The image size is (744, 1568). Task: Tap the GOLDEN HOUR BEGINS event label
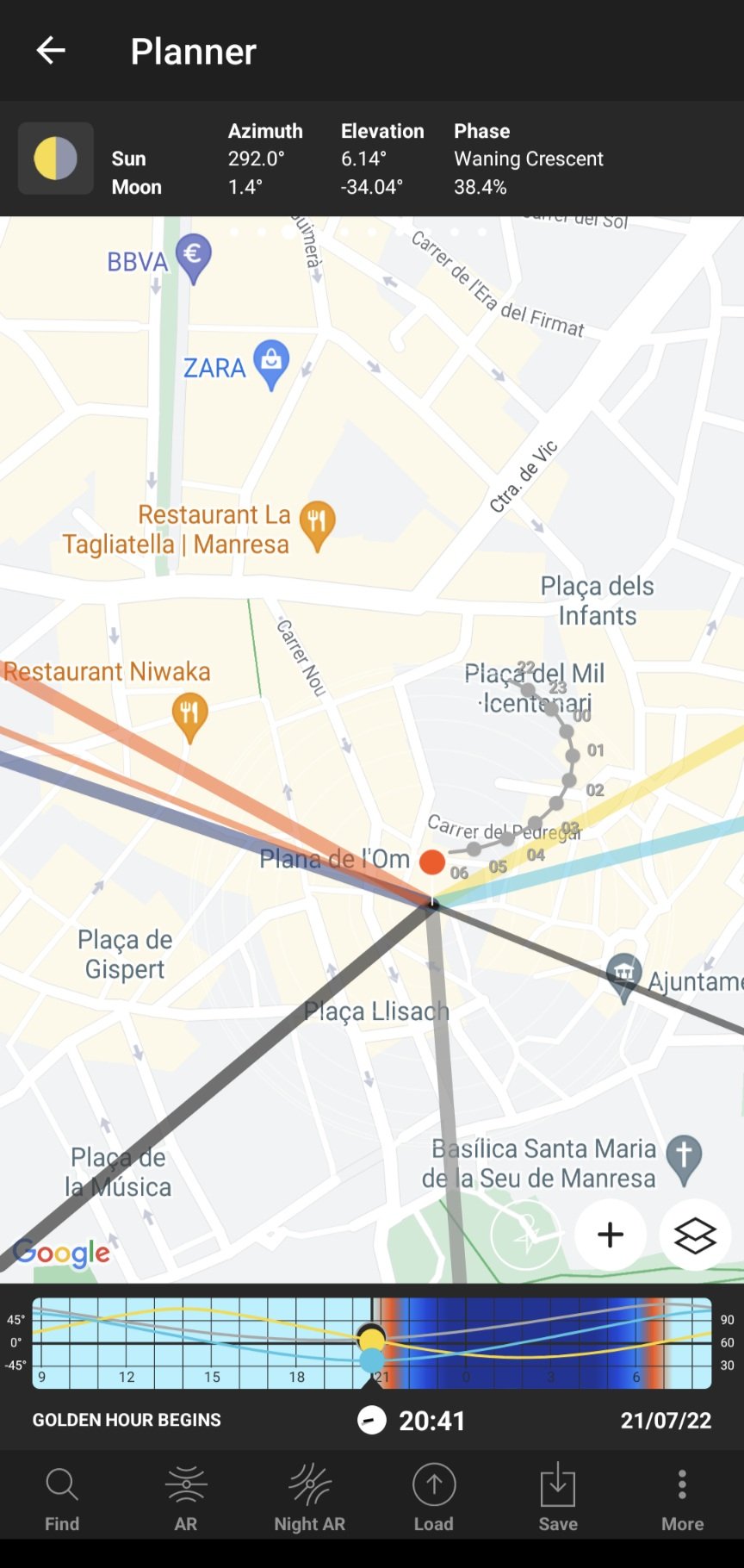127,1420
